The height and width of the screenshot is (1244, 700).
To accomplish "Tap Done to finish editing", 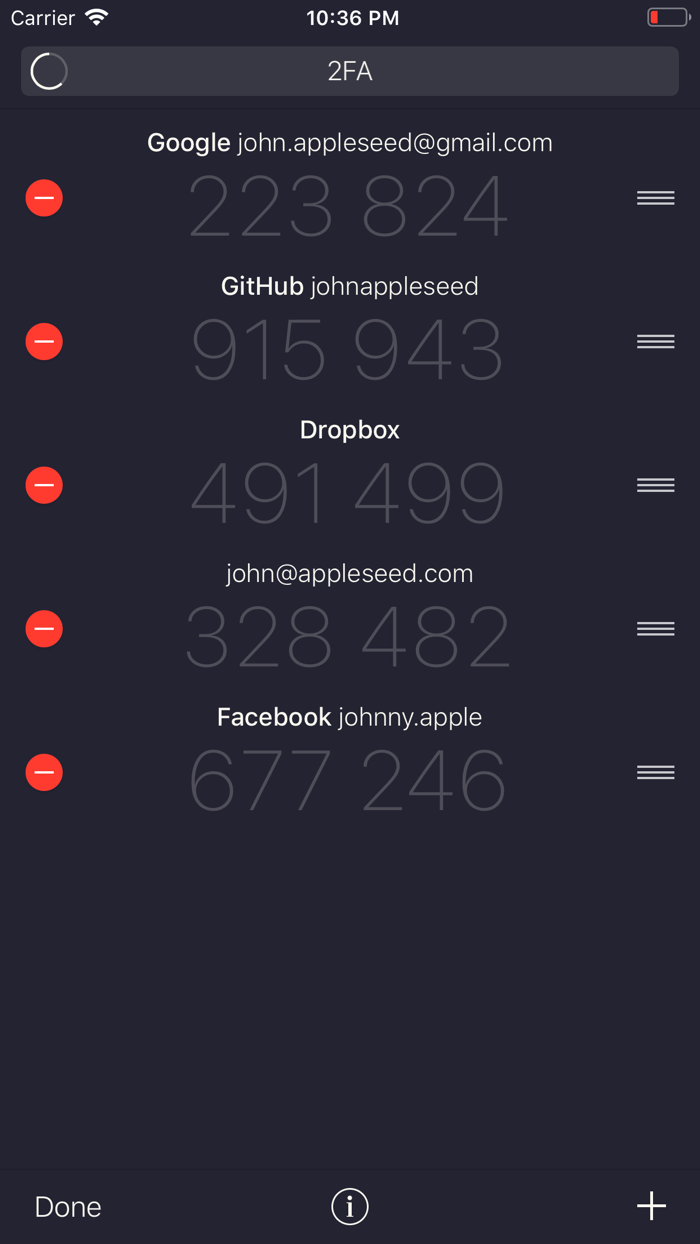I will (68, 1207).
